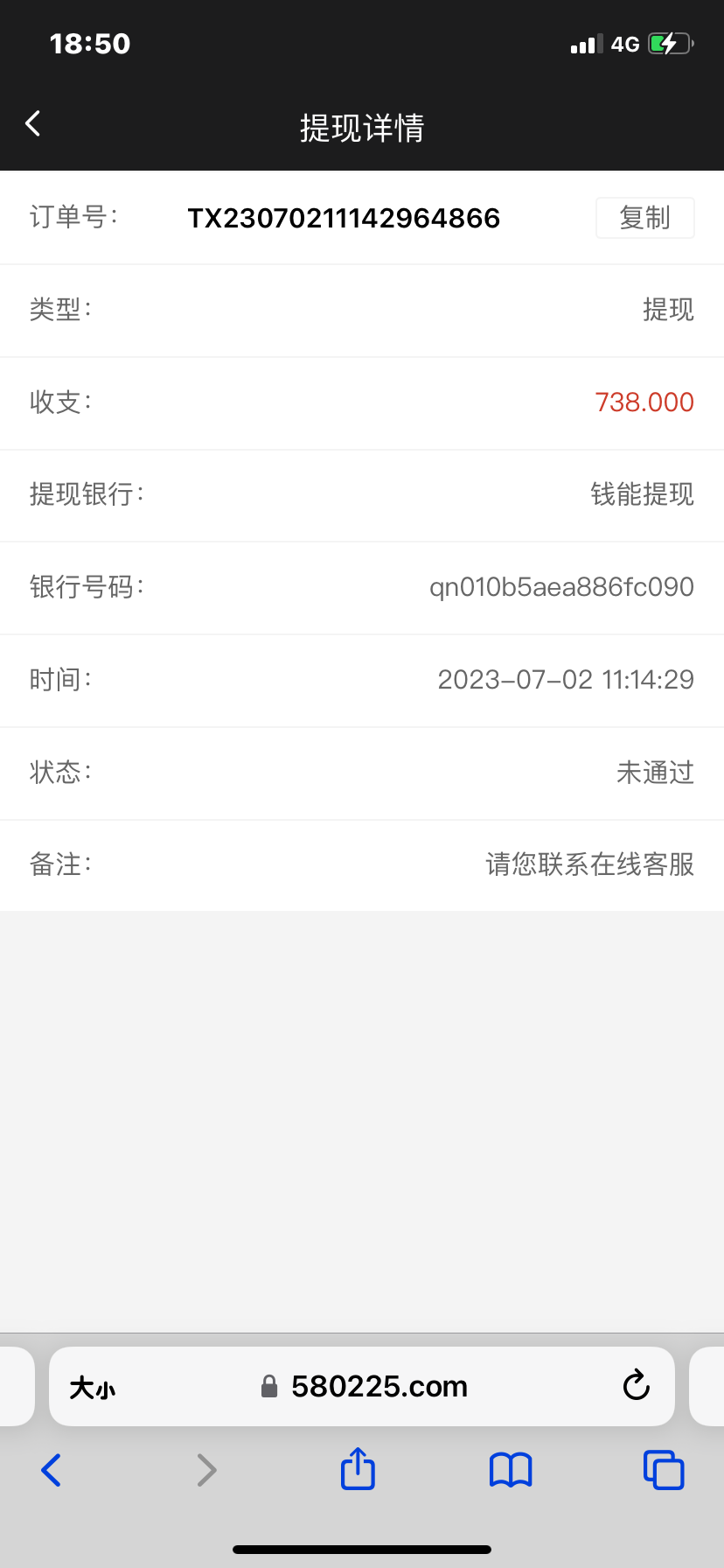This screenshot has width=724, height=1568.
Task: Tap the grayed-out Safari forward arrow
Action: [x=205, y=1470]
